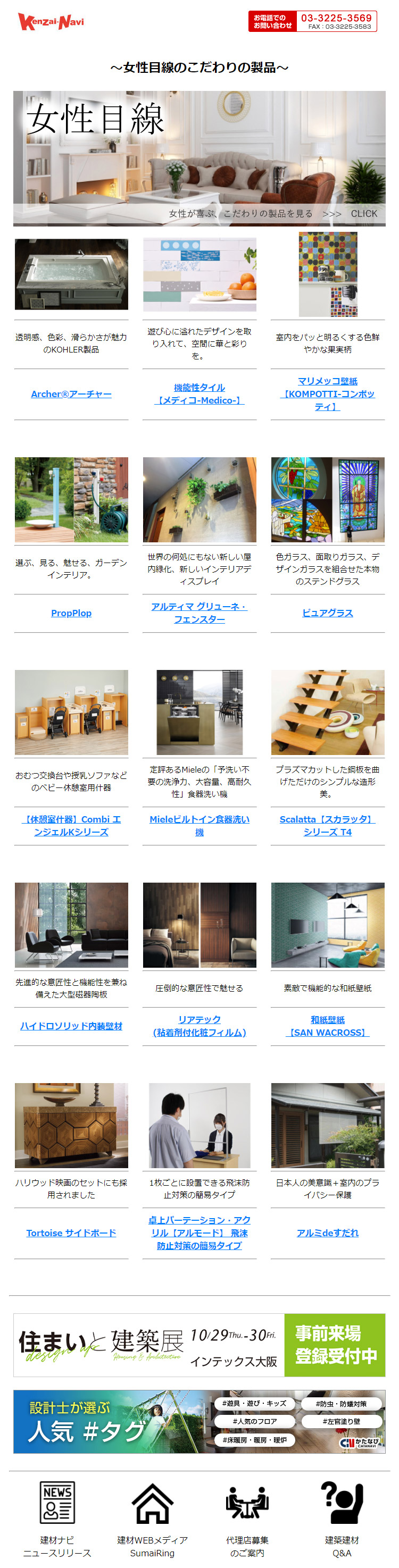
Task: Open アルミdeすだれ link
Action: point(327,1232)
